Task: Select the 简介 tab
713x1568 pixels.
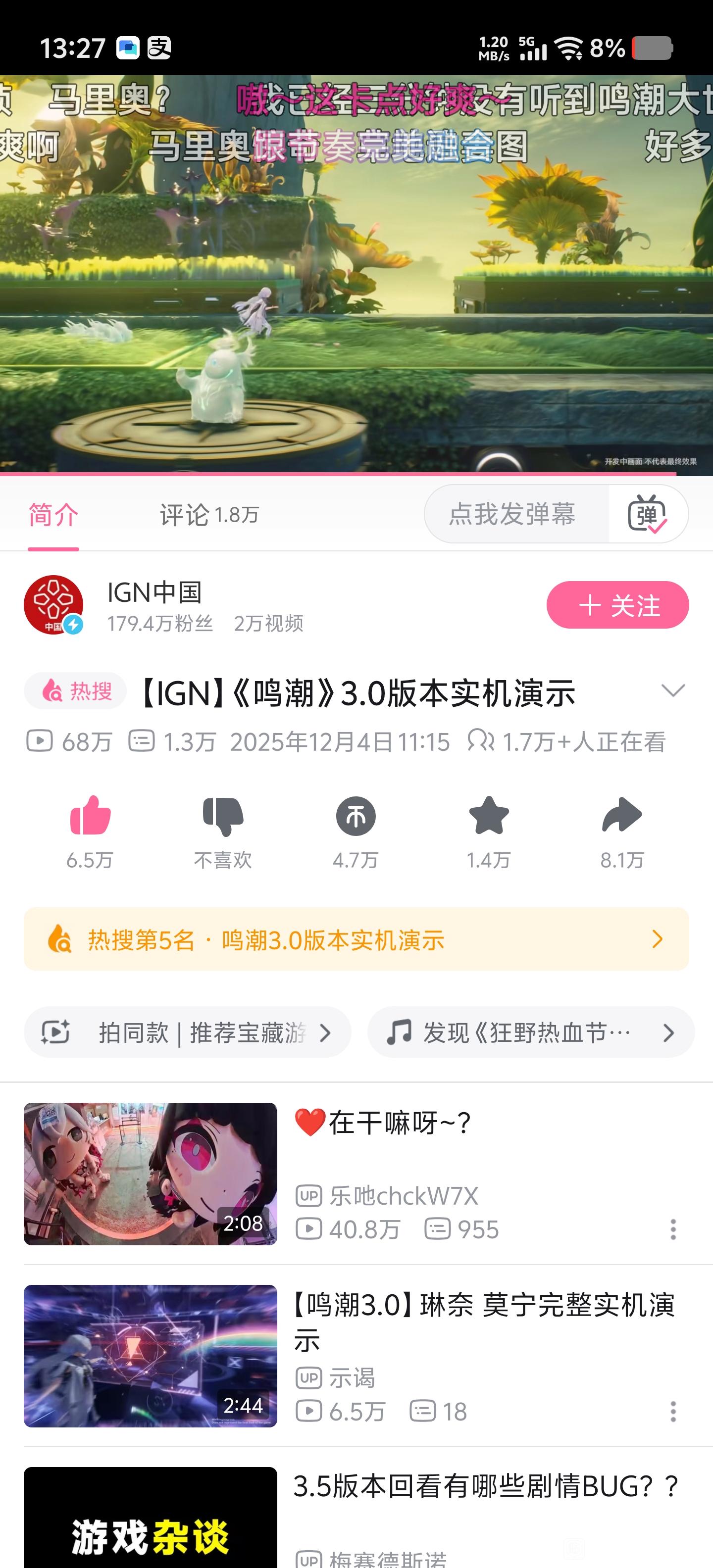Action: [53, 515]
